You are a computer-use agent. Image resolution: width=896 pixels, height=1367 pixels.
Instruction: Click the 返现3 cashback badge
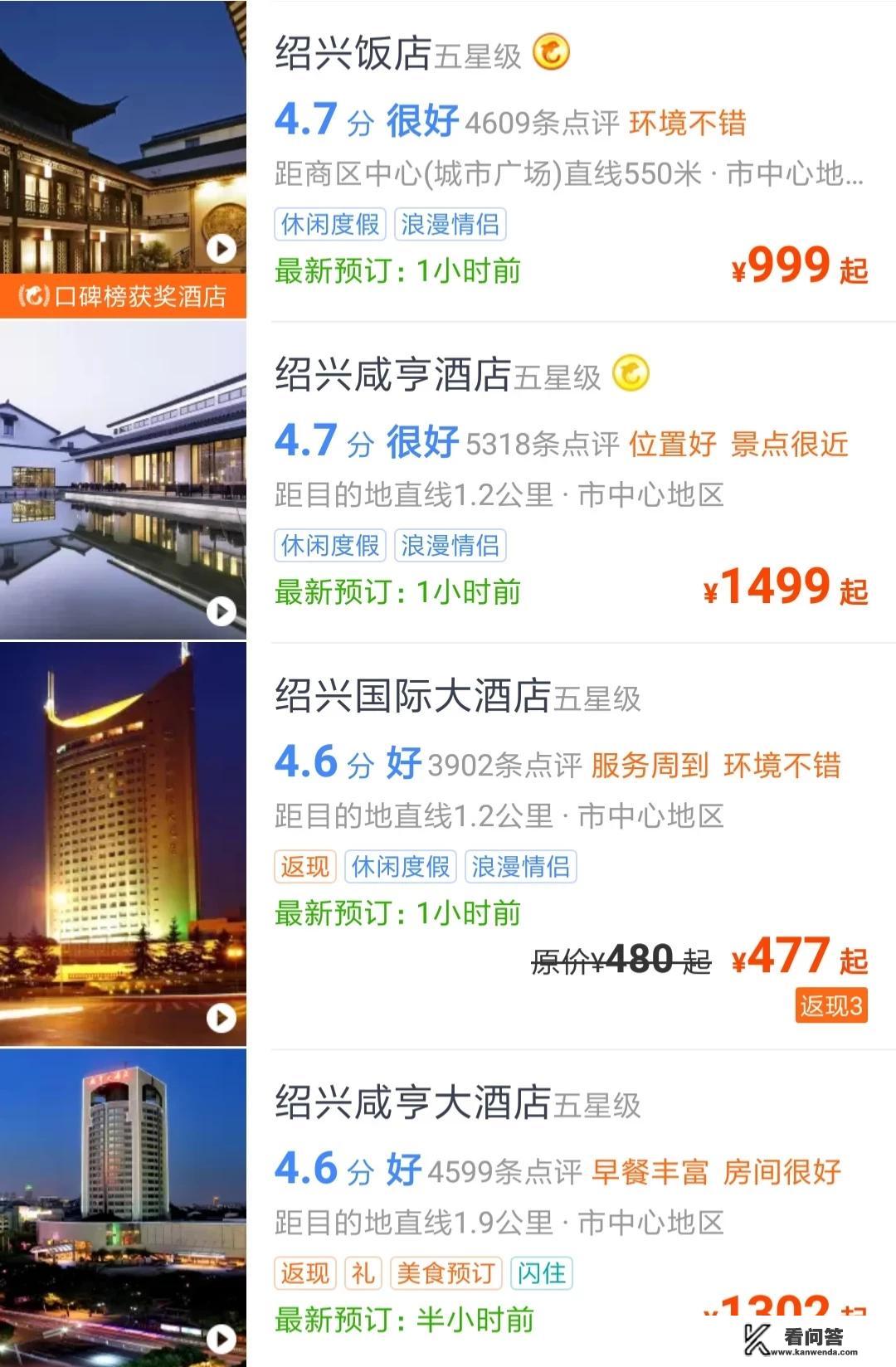pos(834,1005)
